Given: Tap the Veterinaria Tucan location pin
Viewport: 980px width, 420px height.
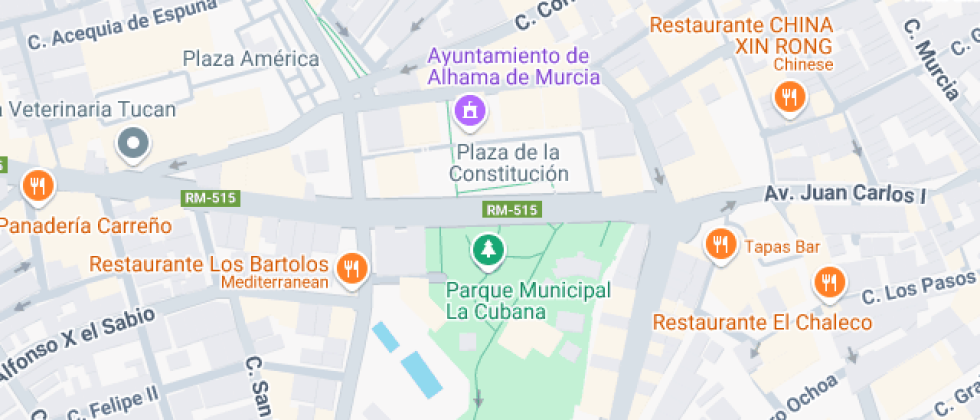Looking at the screenshot, I should (133, 144).
